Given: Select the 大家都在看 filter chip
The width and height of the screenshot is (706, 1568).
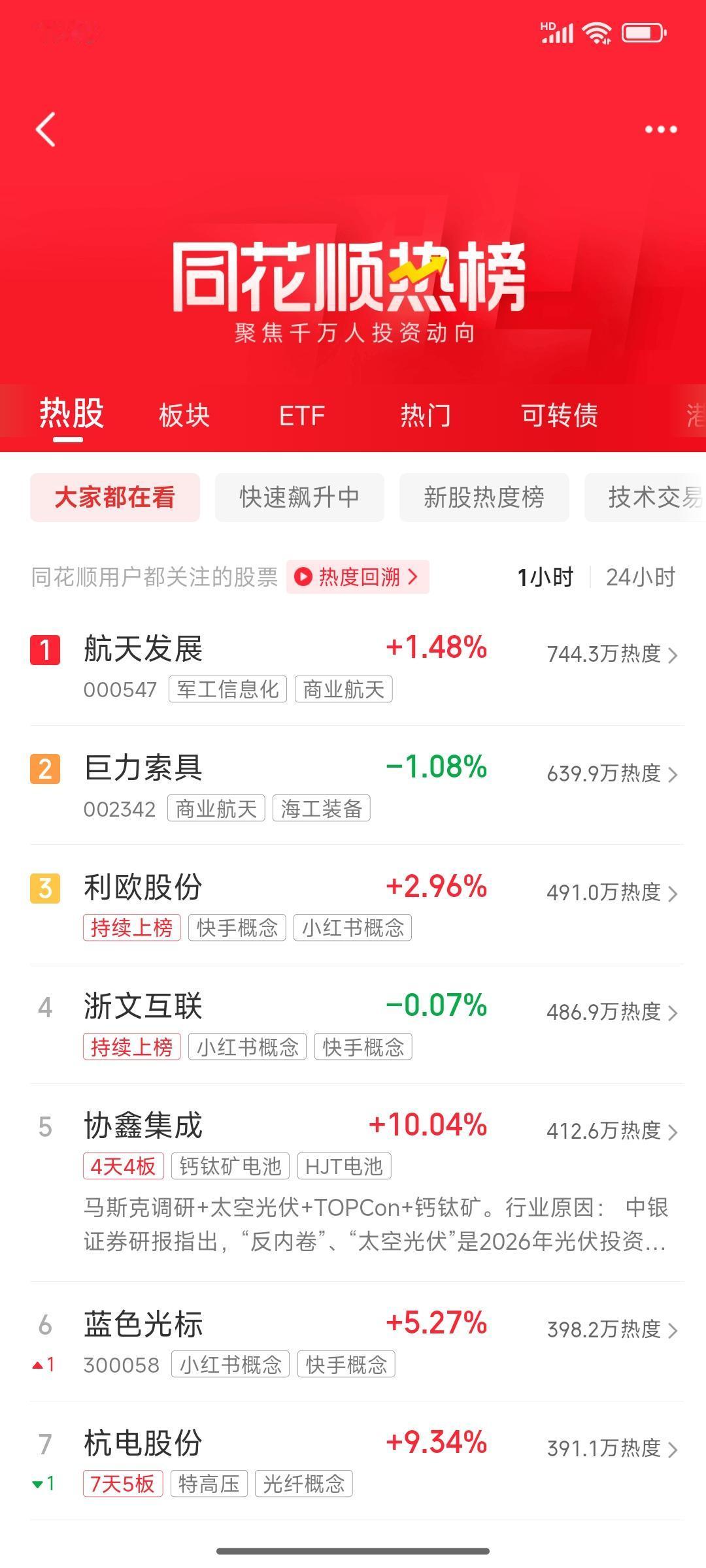Looking at the screenshot, I should pyautogui.click(x=114, y=497).
